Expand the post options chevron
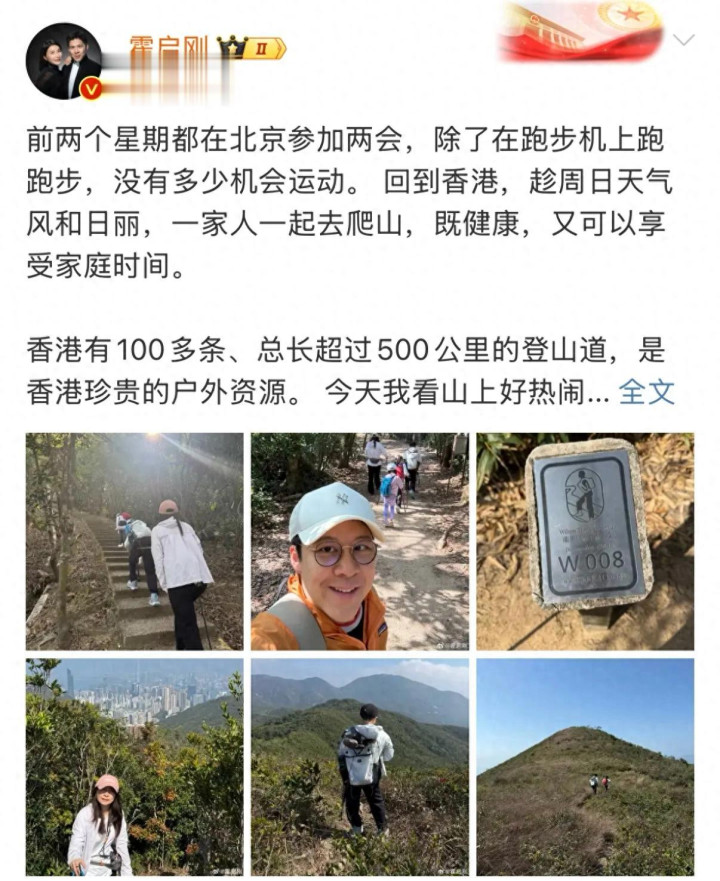Screen dimensions: 720x881 (x=683, y=40)
